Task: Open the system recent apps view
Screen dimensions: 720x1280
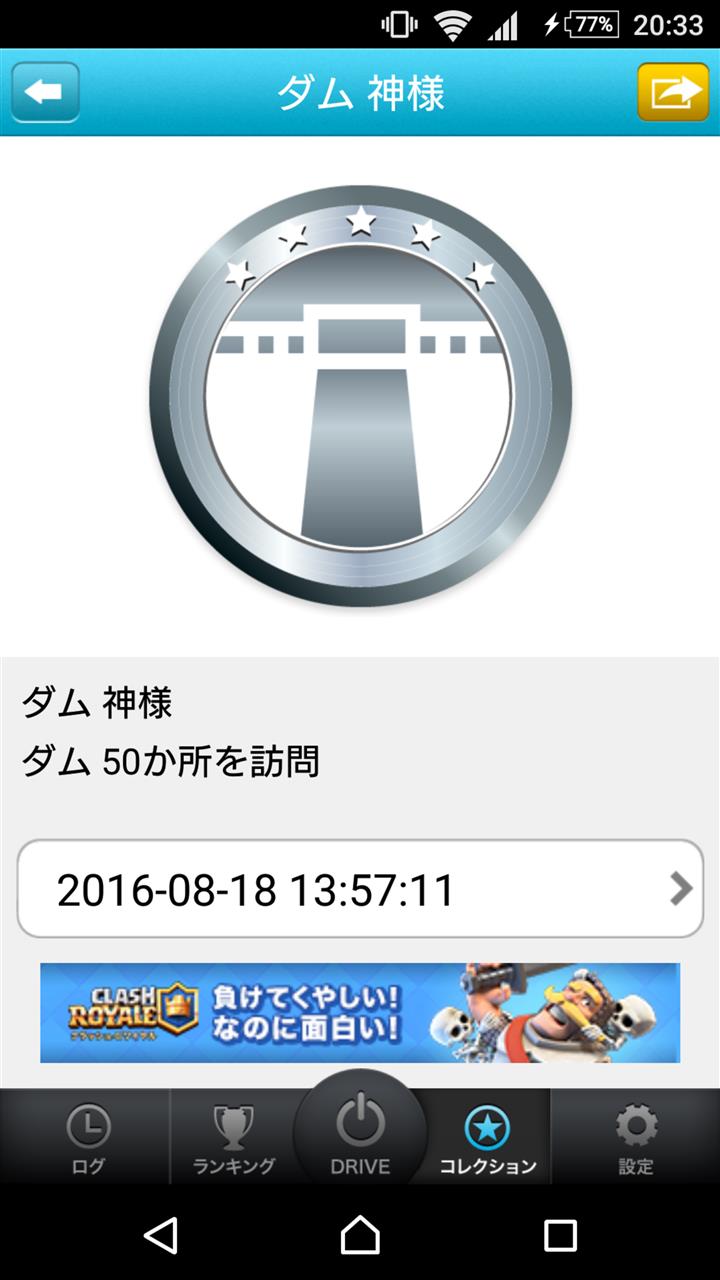Action: [x=560, y=1236]
